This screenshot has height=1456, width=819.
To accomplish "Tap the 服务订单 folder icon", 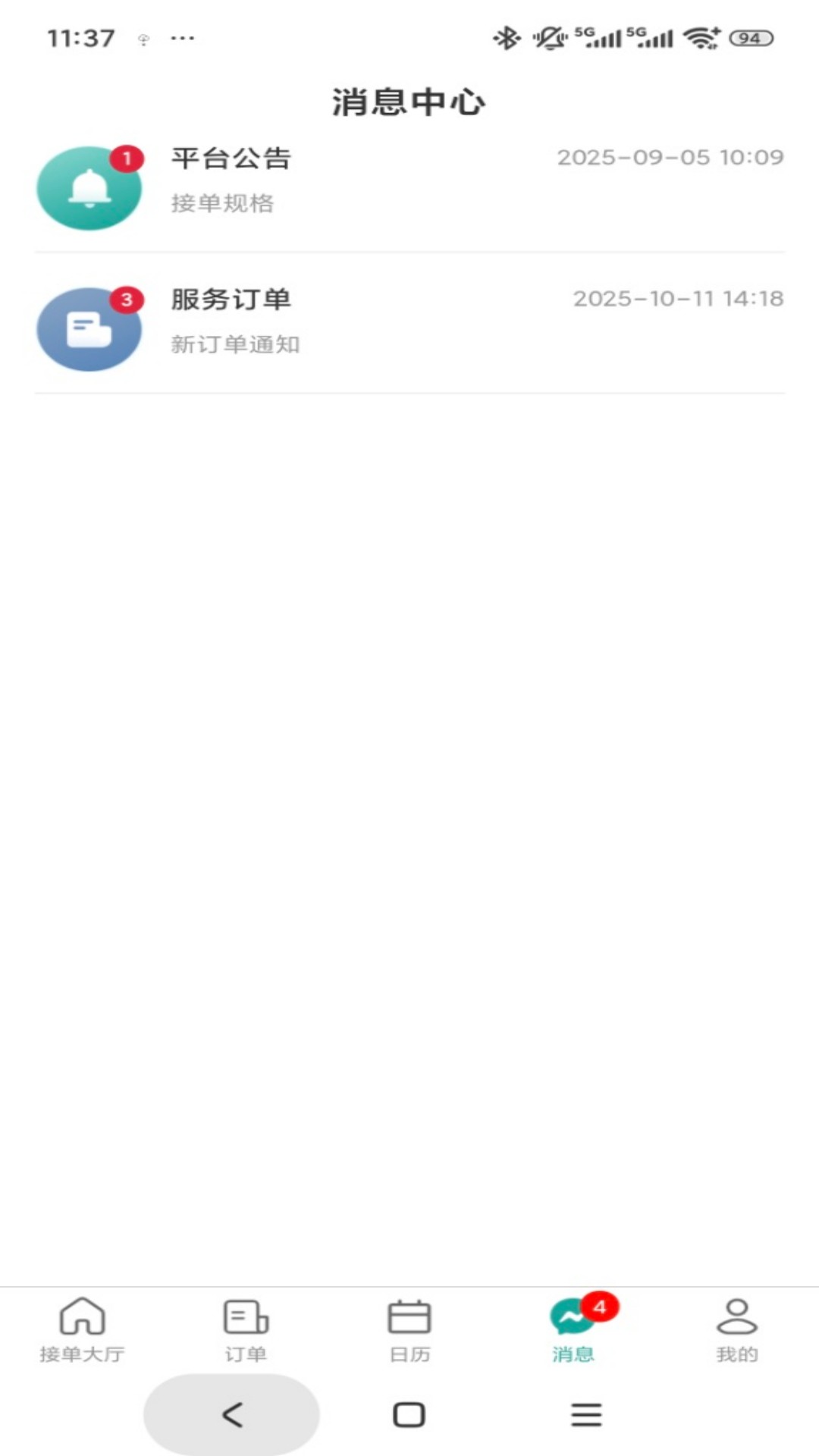I will [89, 328].
